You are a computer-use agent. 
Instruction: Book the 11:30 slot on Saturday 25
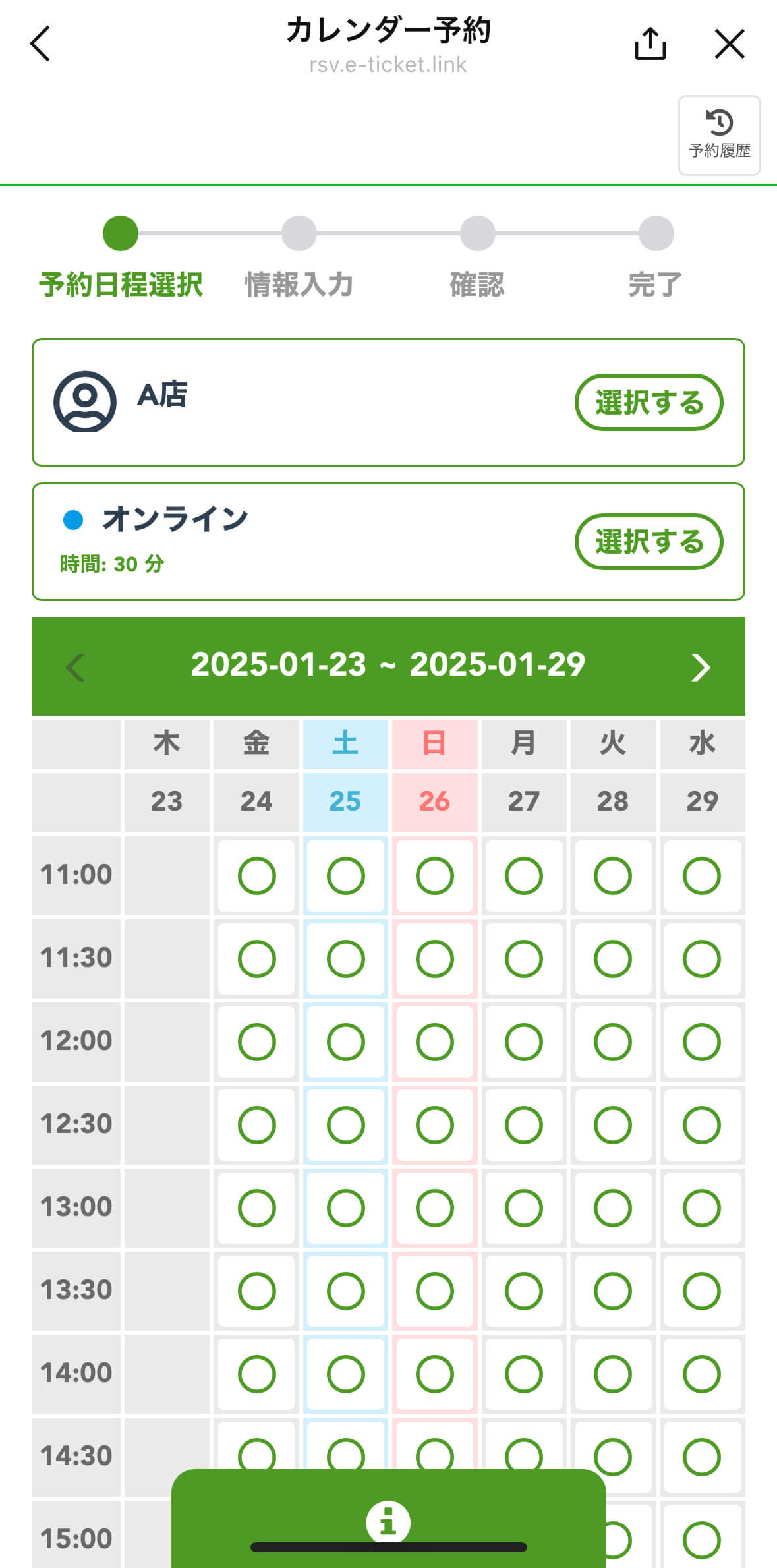click(345, 959)
